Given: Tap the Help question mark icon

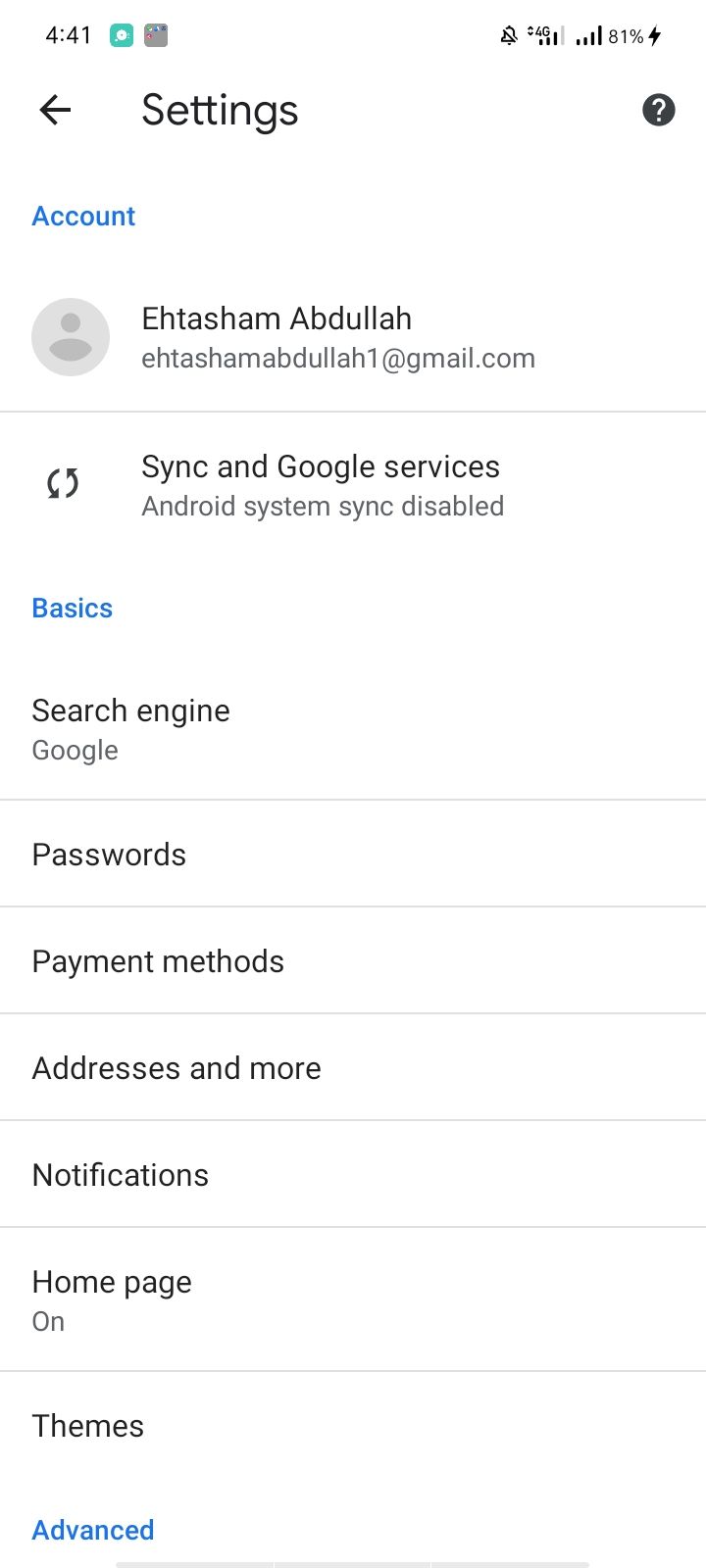Looking at the screenshot, I should click(x=658, y=110).
